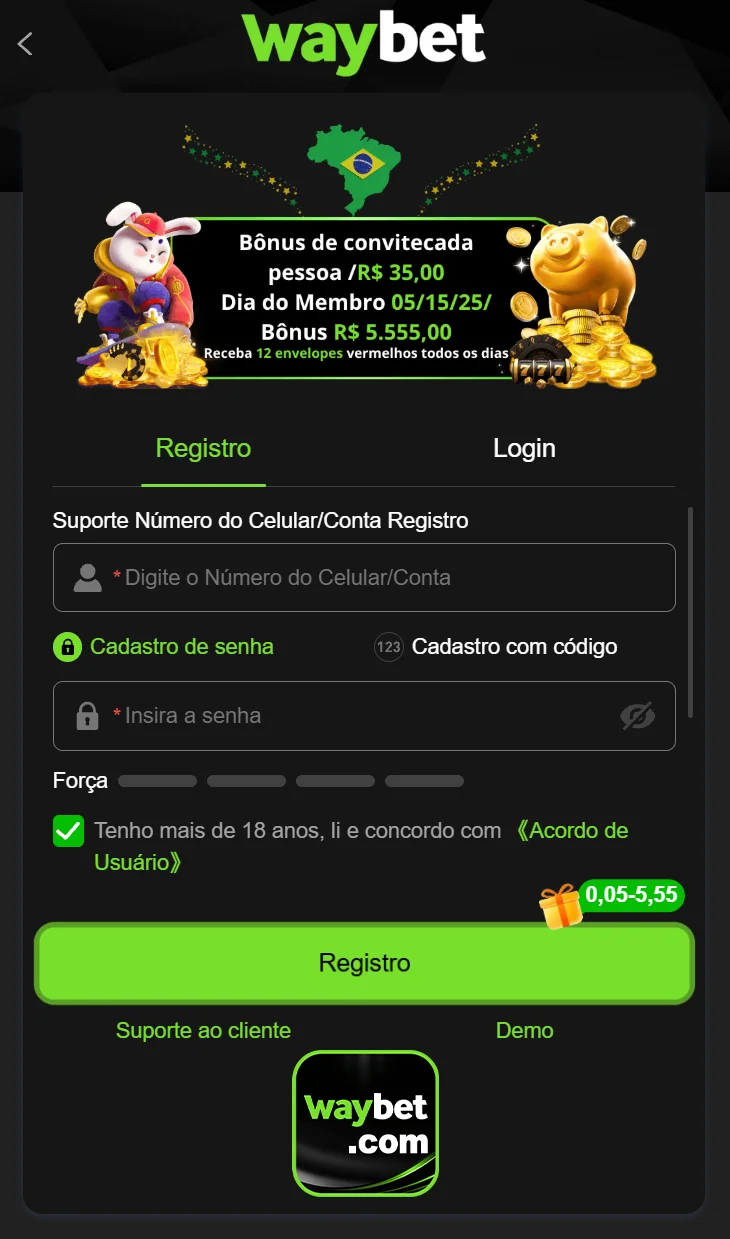
Task: Select the green lock Cadastro de senha icon
Action: pyautogui.click(x=67, y=647)
